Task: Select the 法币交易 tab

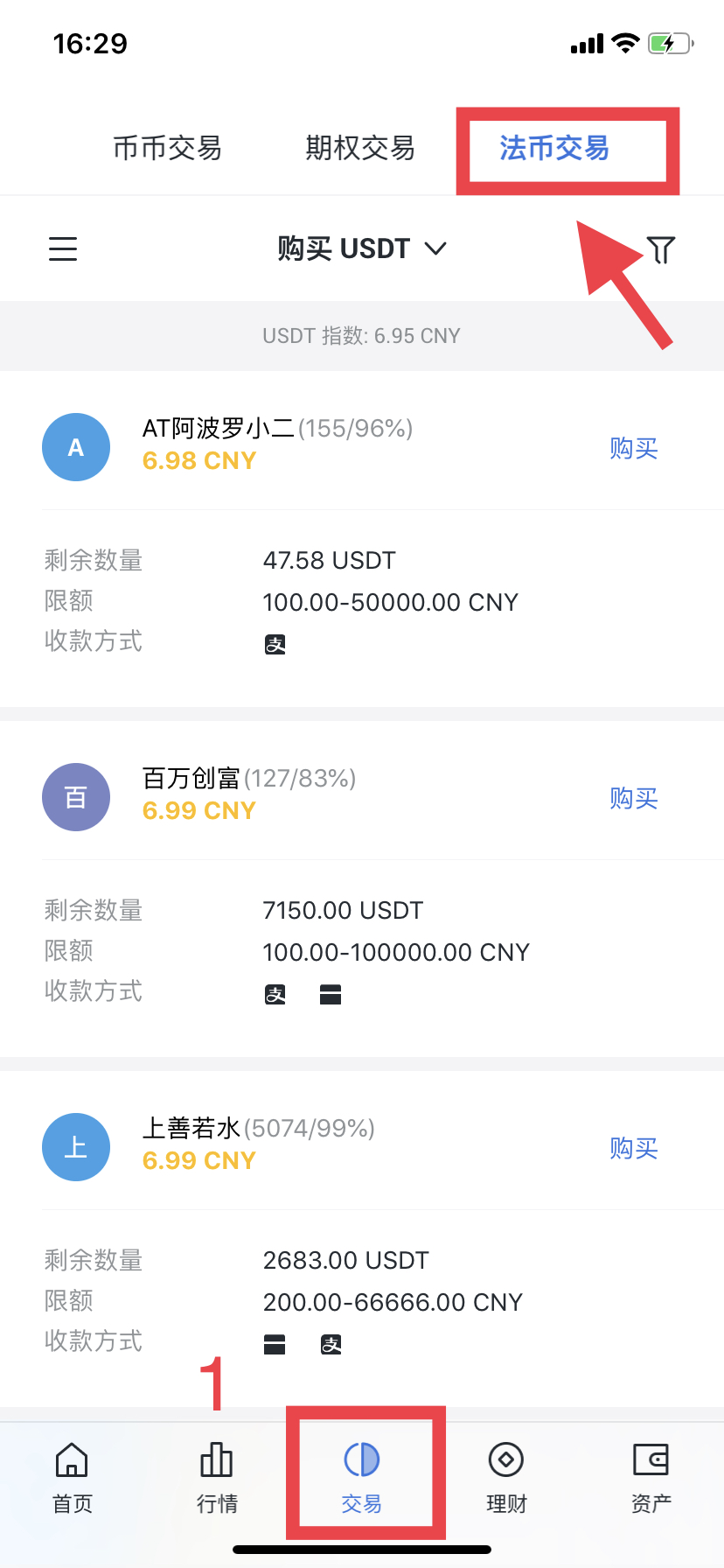Action: (554, 149)
